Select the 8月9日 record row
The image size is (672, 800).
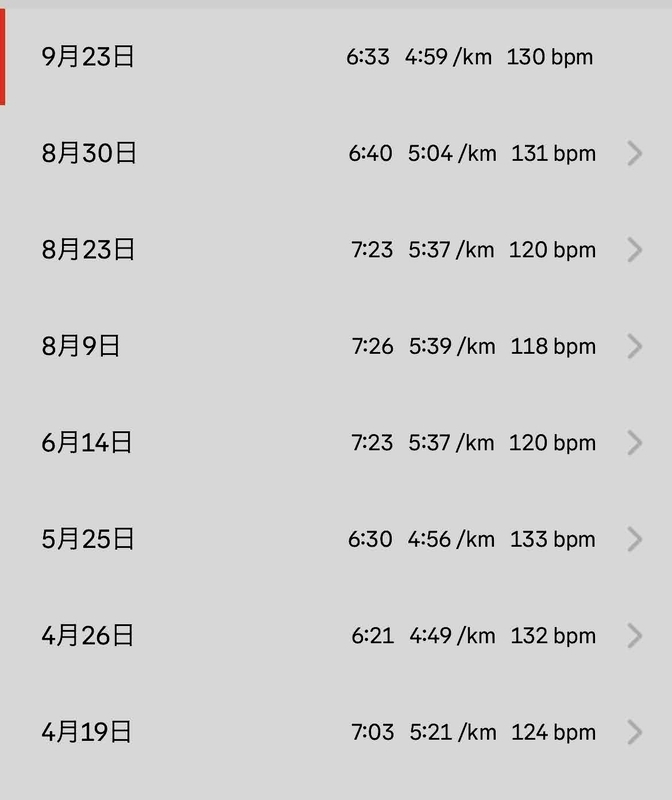point(336,346)
